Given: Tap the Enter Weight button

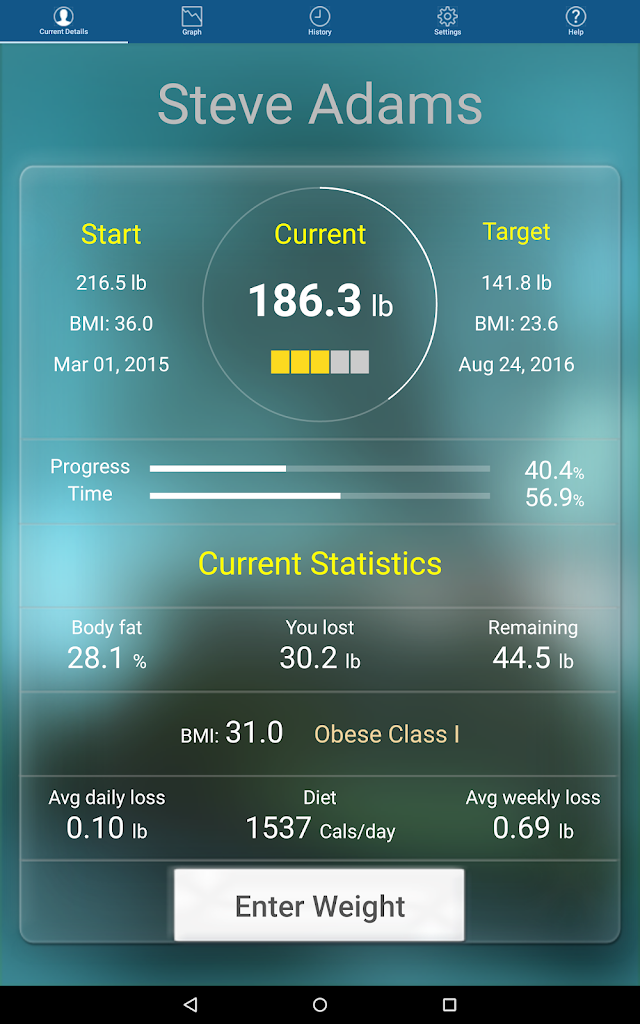Looking at the screenshot, I should pos(319,905).
